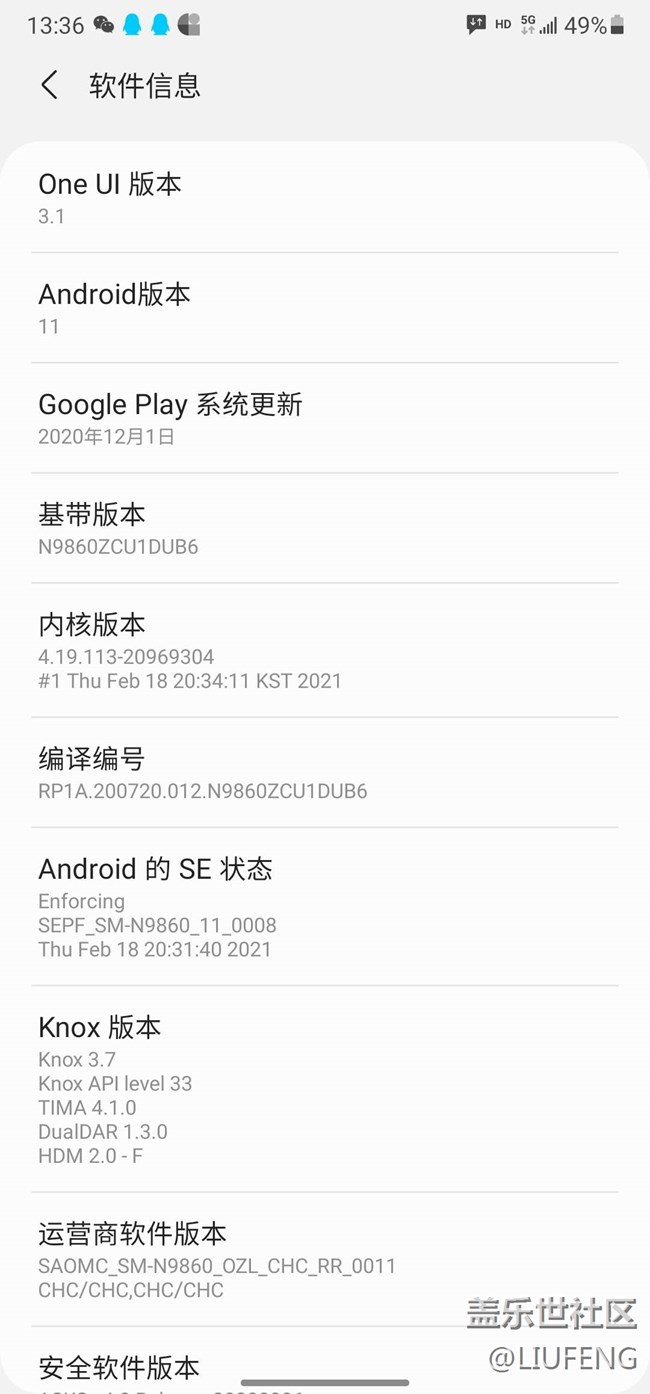The width and height of the screenshot is (650, 1394).
Task: Tap the 编译编号 build number row
Action: (324, 773)
